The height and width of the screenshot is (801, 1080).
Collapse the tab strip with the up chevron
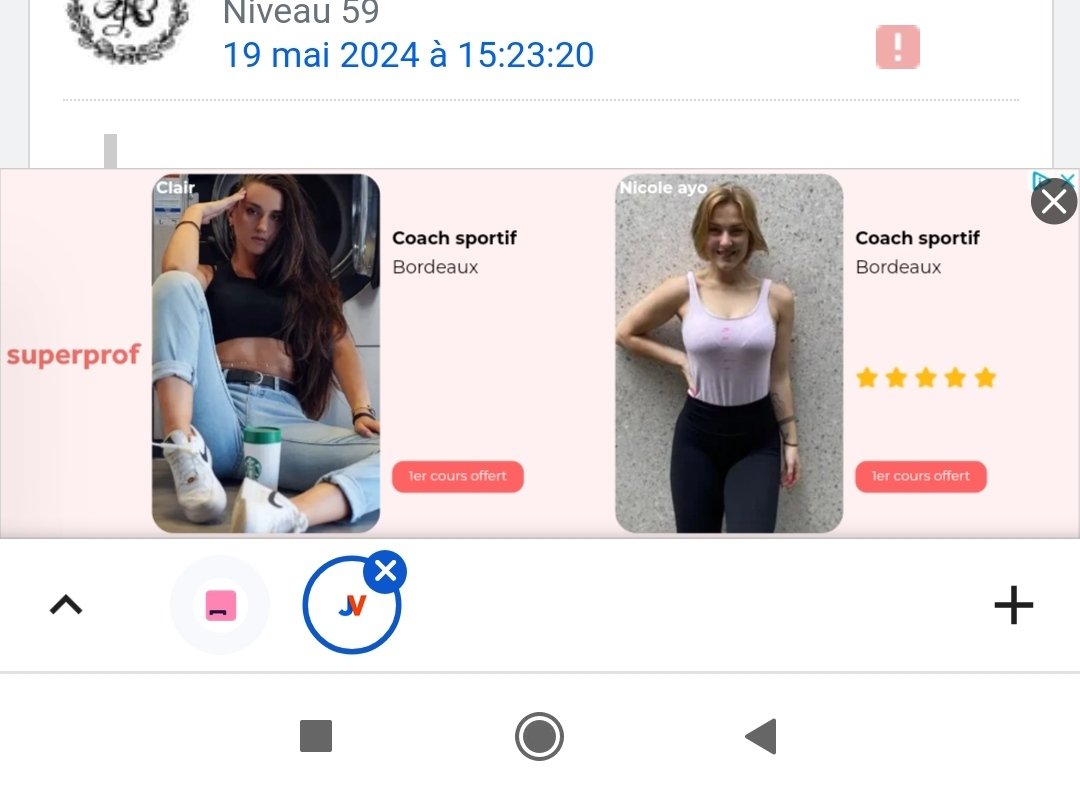point(66,605)
